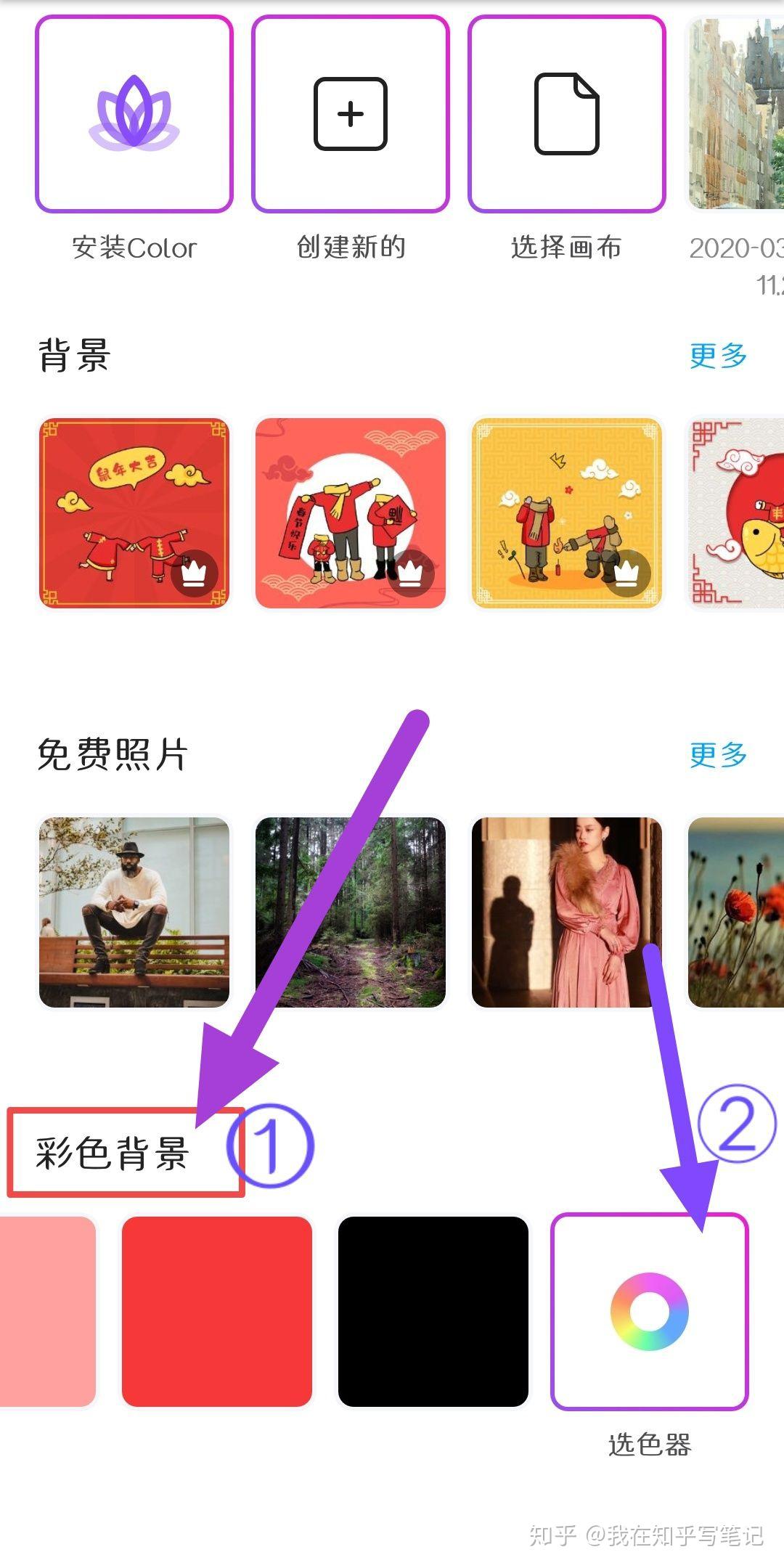Choose the photo of man on bench

tap(134, 912)
